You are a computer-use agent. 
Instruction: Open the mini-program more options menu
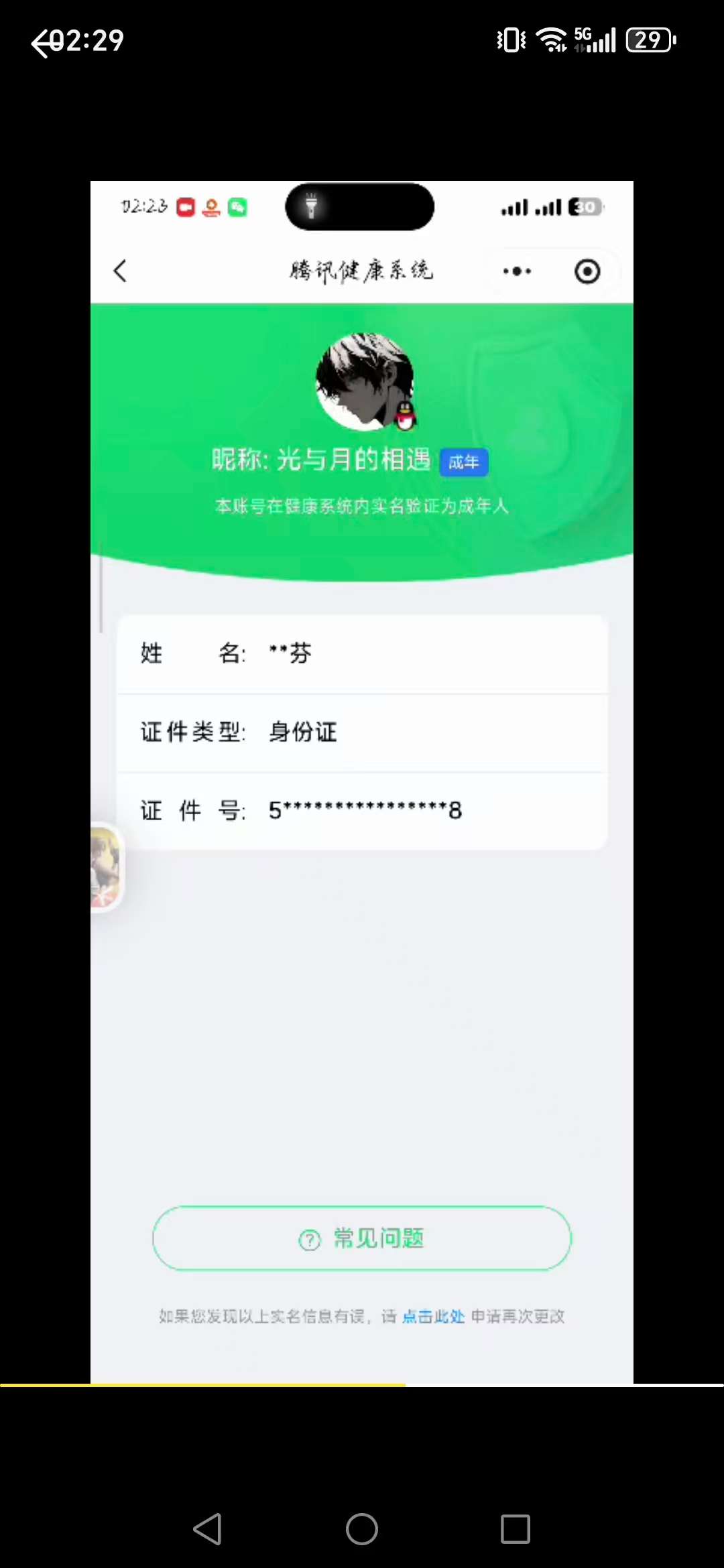point(516,271)
